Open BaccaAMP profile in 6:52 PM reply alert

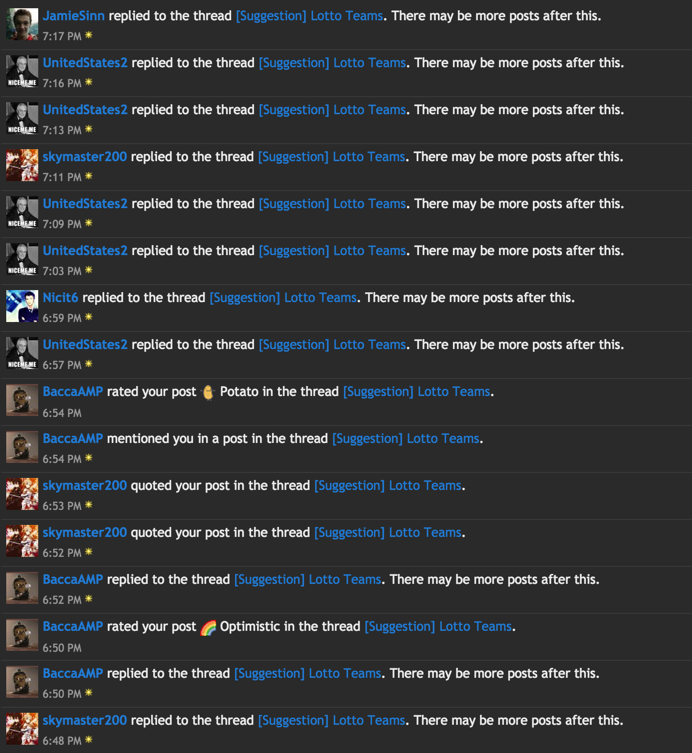(x=72, y=580)
